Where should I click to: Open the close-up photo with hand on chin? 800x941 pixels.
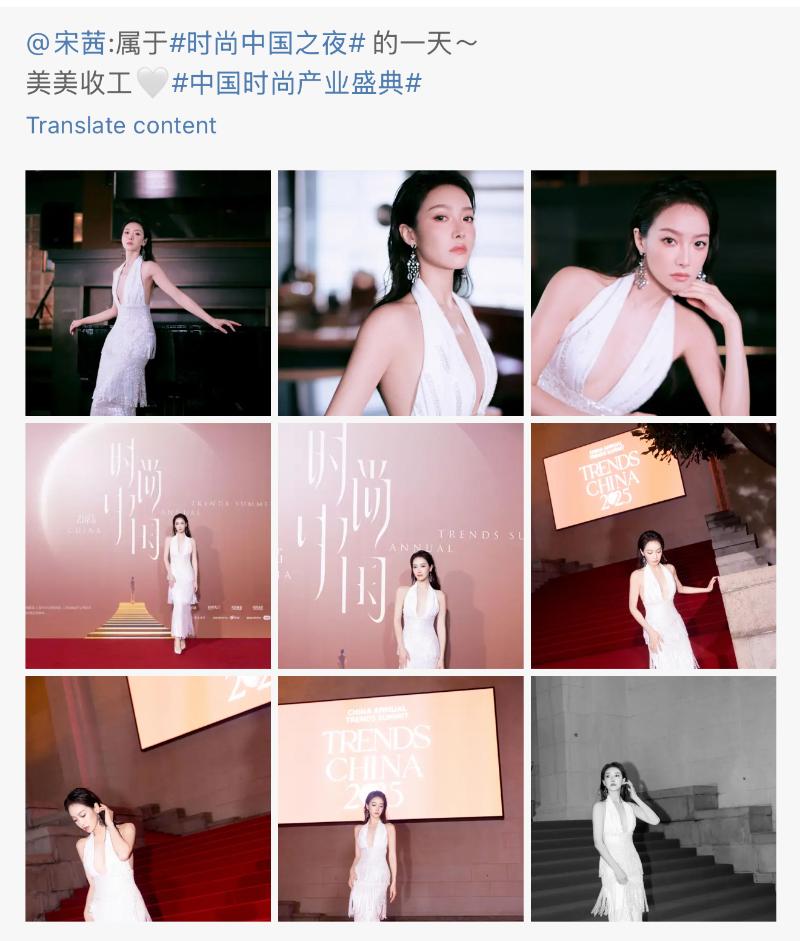653,293
